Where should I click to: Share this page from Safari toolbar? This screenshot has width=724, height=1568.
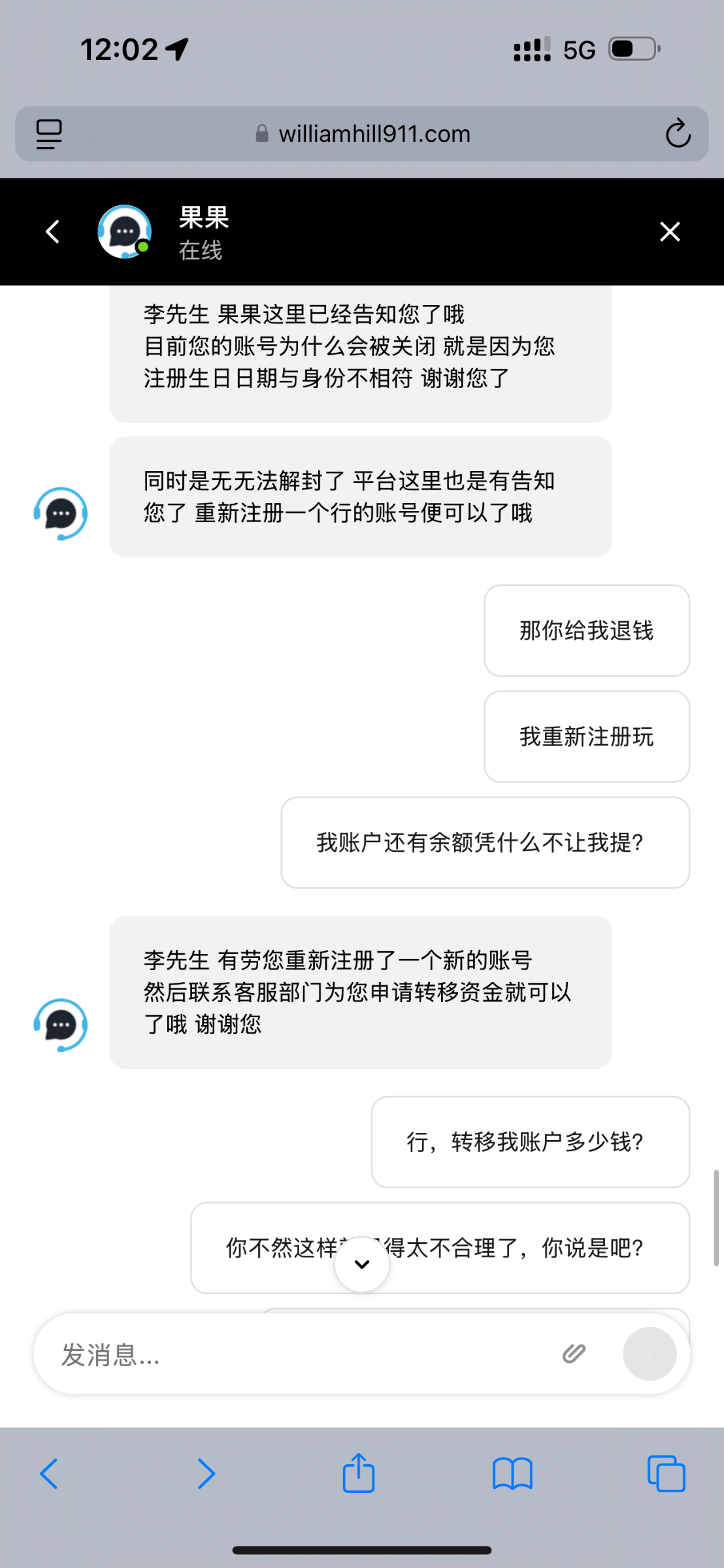pos(359,1473)
